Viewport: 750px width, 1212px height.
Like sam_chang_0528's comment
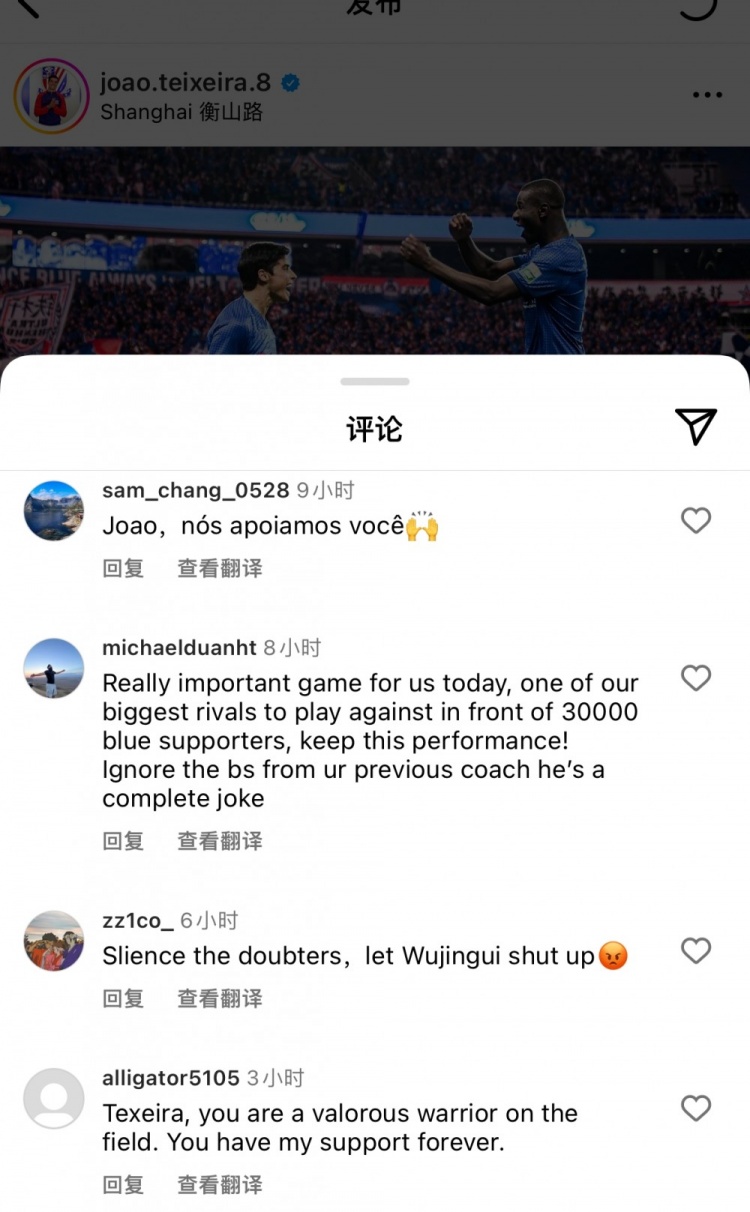coord(696,520)
